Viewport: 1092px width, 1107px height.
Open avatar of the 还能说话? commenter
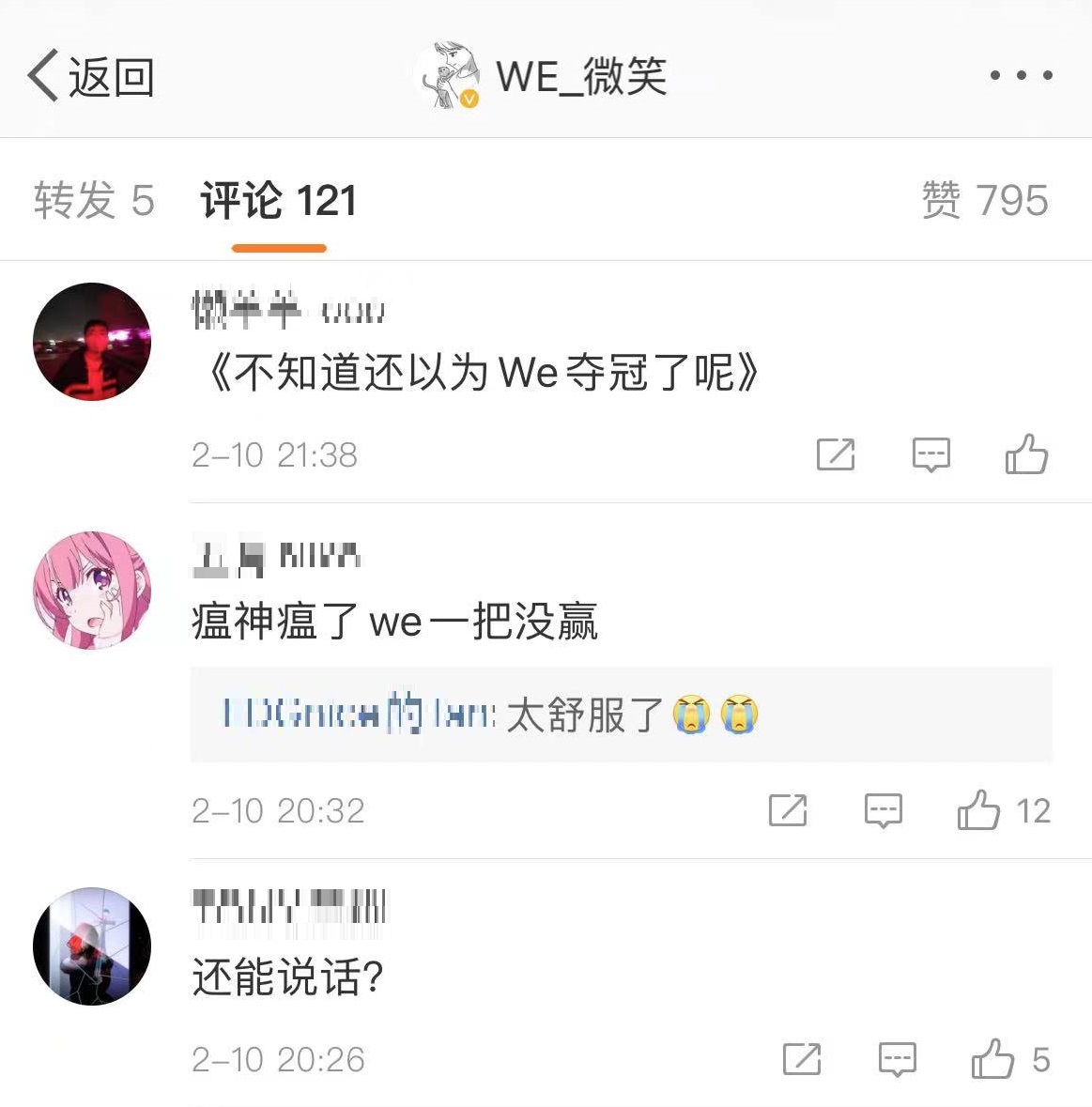pyautogui.click(x=92, y=946)
